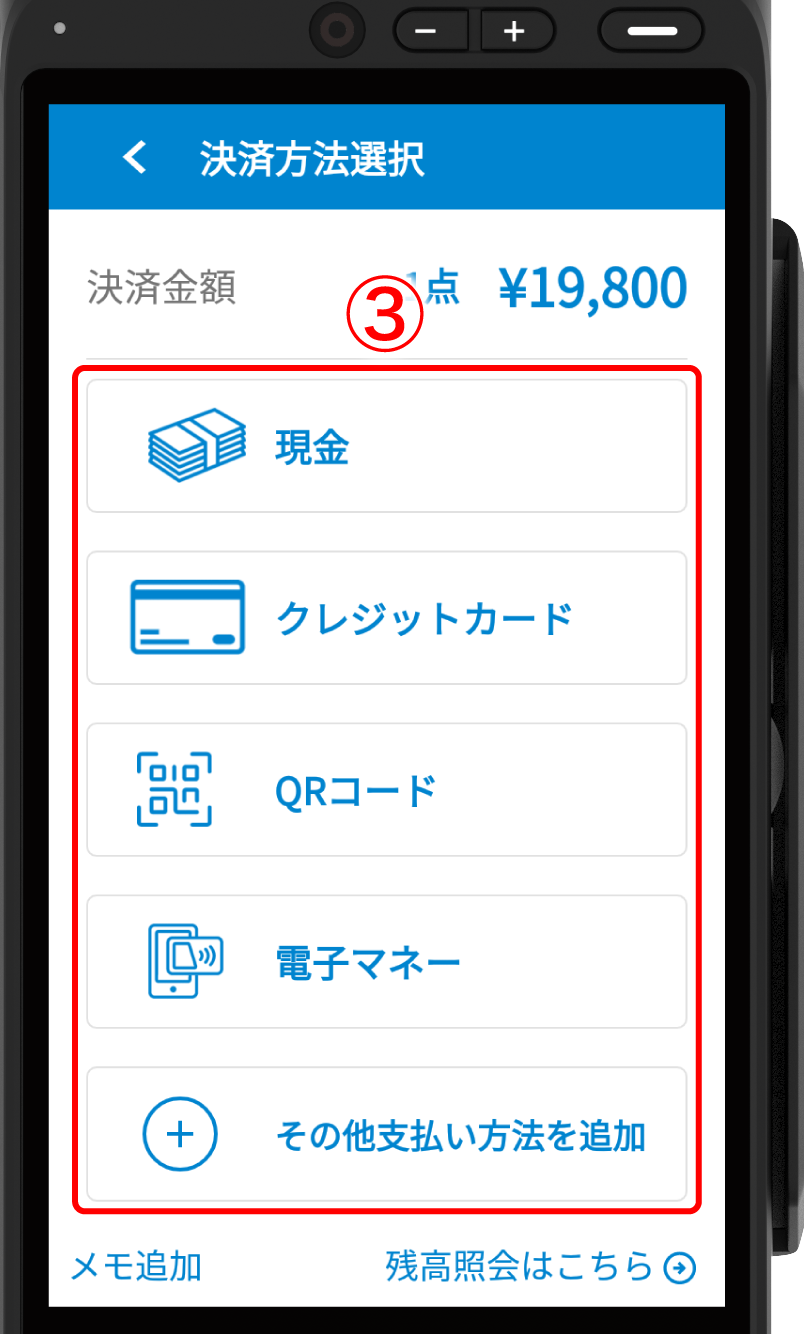Pay with QRコード
Image resolution: width=804 pixels, height=1334 pixels.
point(386,790)
